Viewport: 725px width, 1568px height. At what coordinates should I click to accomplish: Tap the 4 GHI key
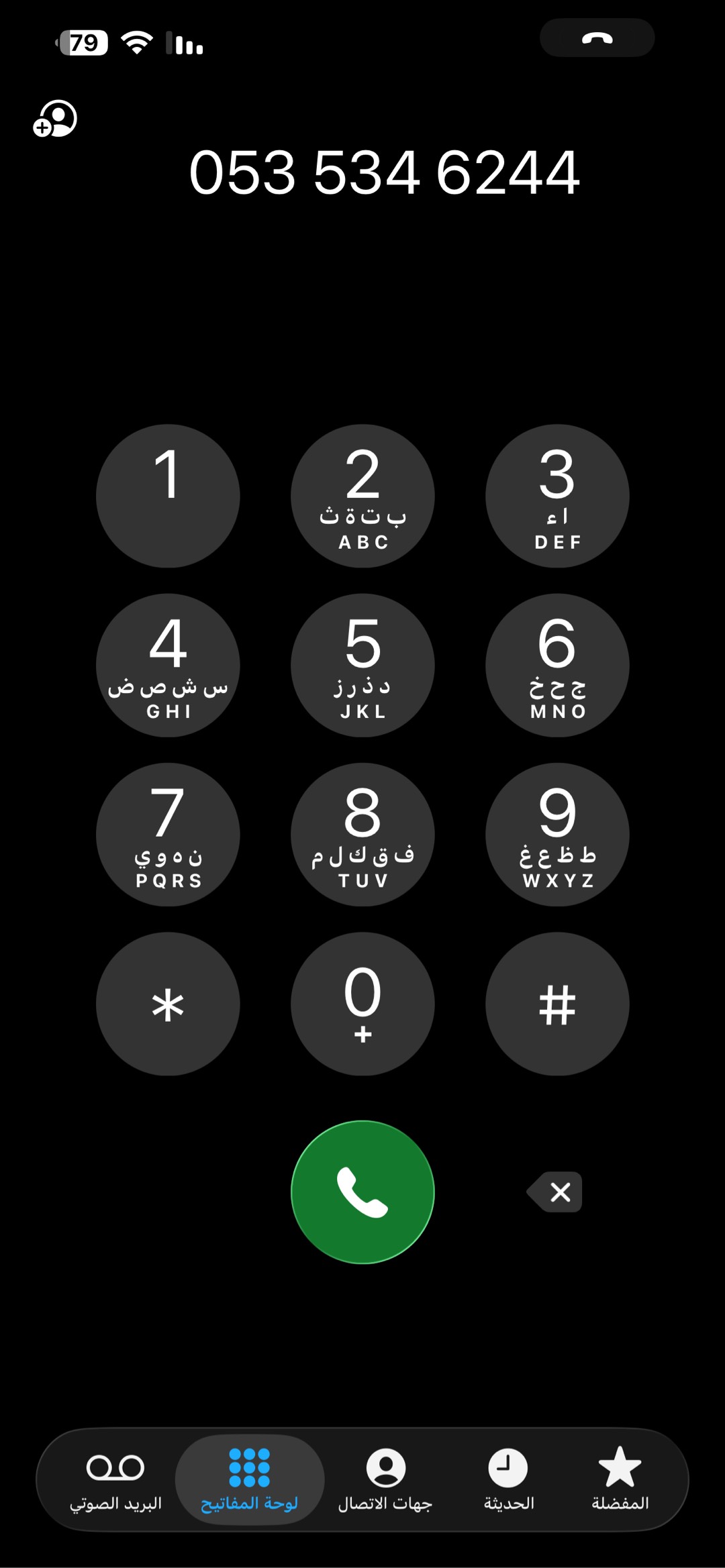[x=168, y=665]
